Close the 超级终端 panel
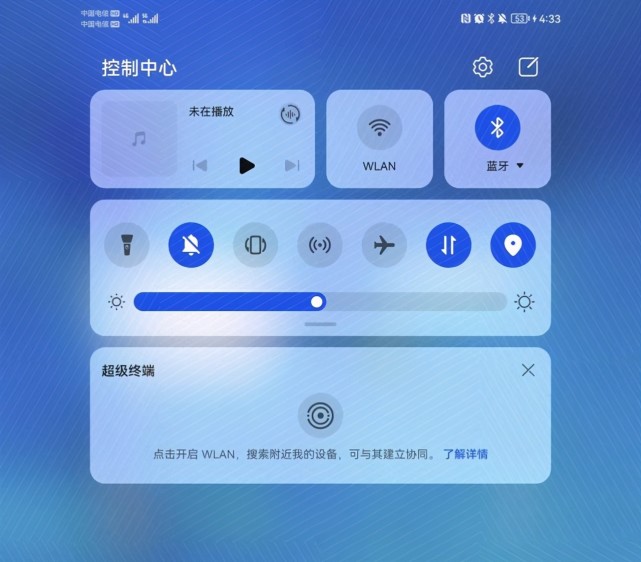This screenshot has width=641, height=562. 528,370
